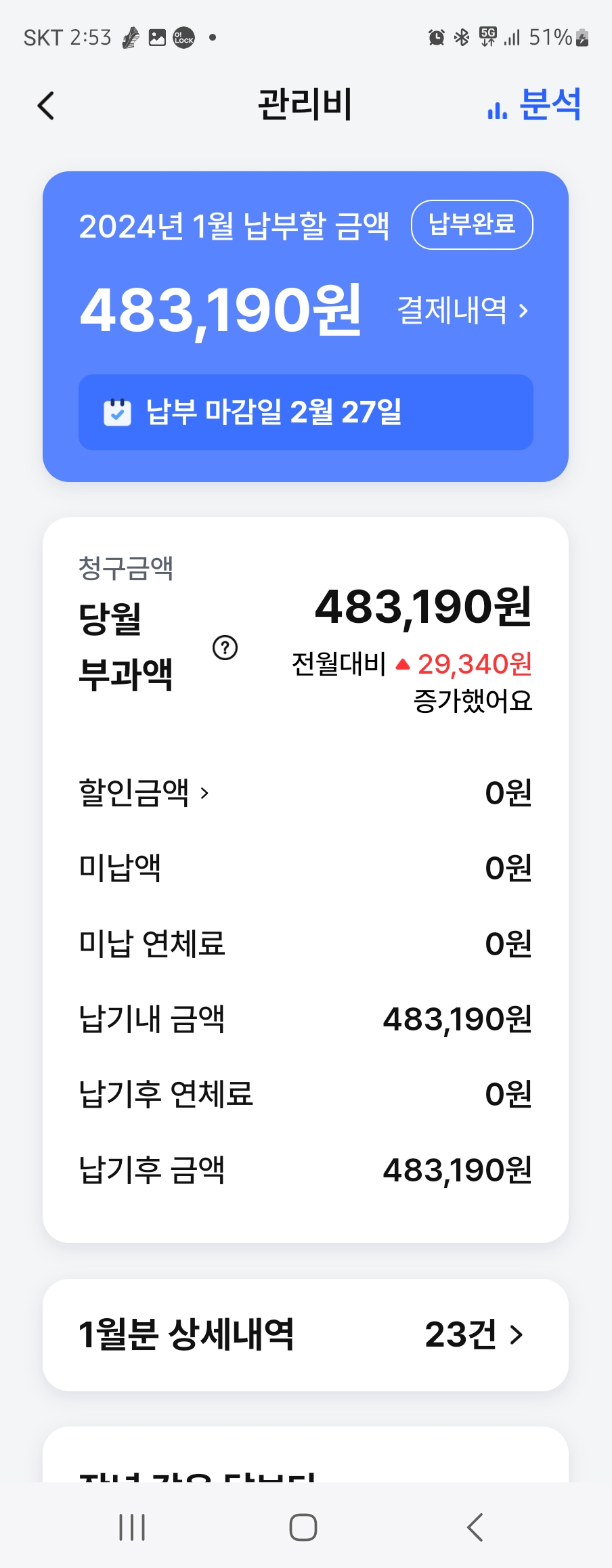612x1568 pixels.
Task: Open 결제내역 payment history
Action: (x=462, y=311)
